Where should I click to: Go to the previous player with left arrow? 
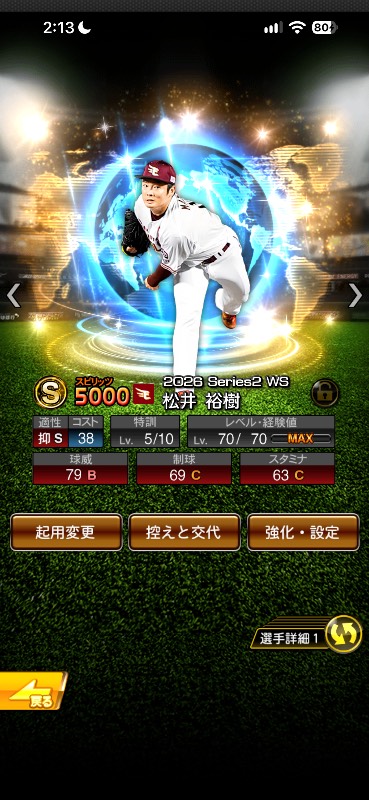(x=13, y=295)
